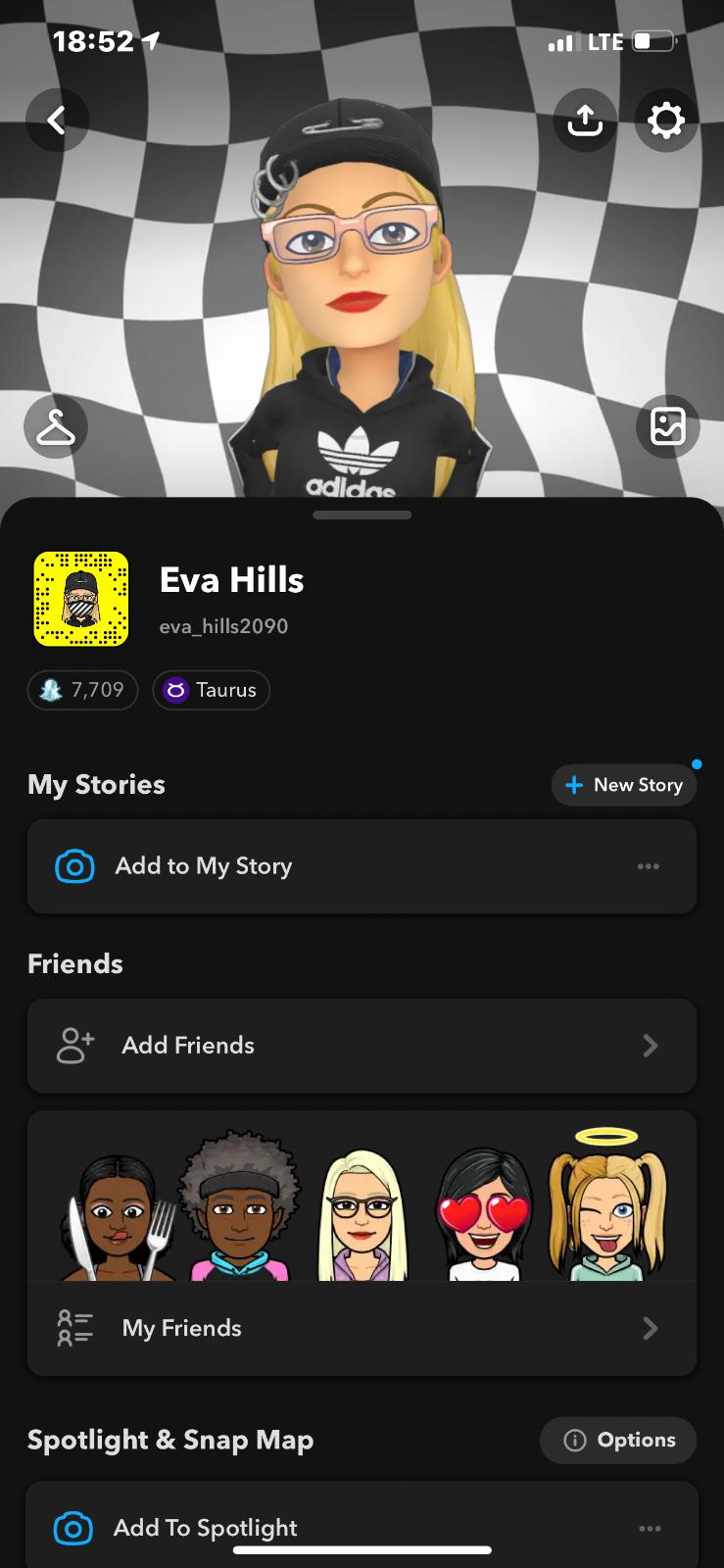Tap Add to My Story row
The width and height of the screenshot is (724, 1568).
click(x=294, y=866)
